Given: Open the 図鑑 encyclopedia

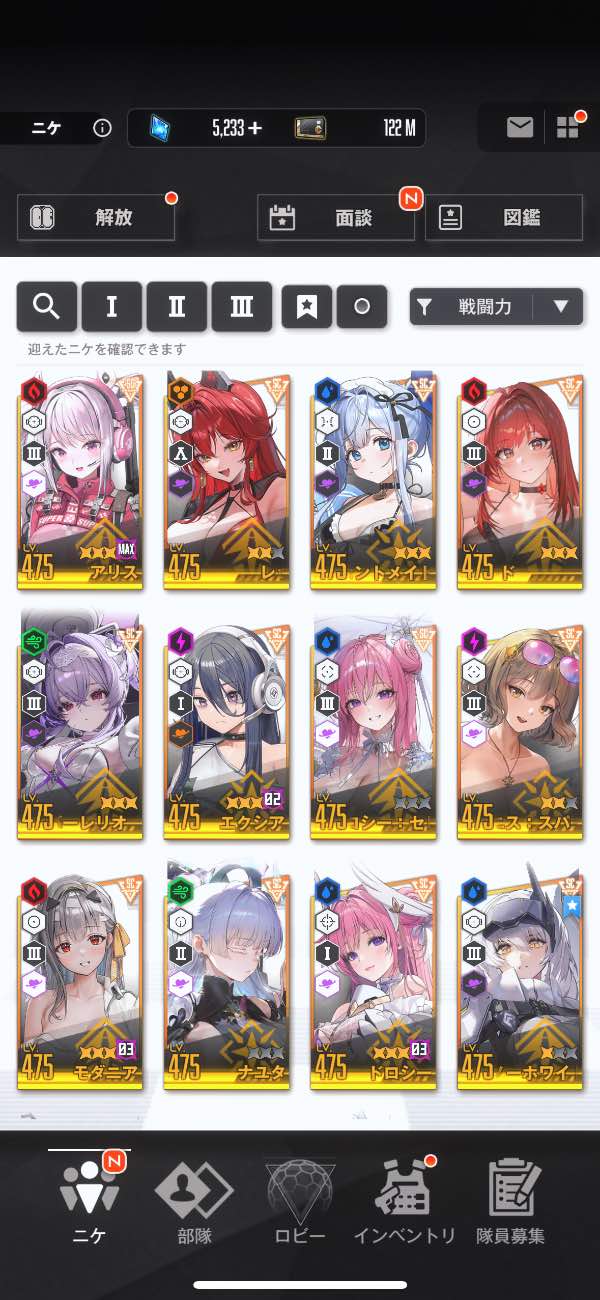Looking at the screenshot, I should pyautogui.click(x=504, y=218).
